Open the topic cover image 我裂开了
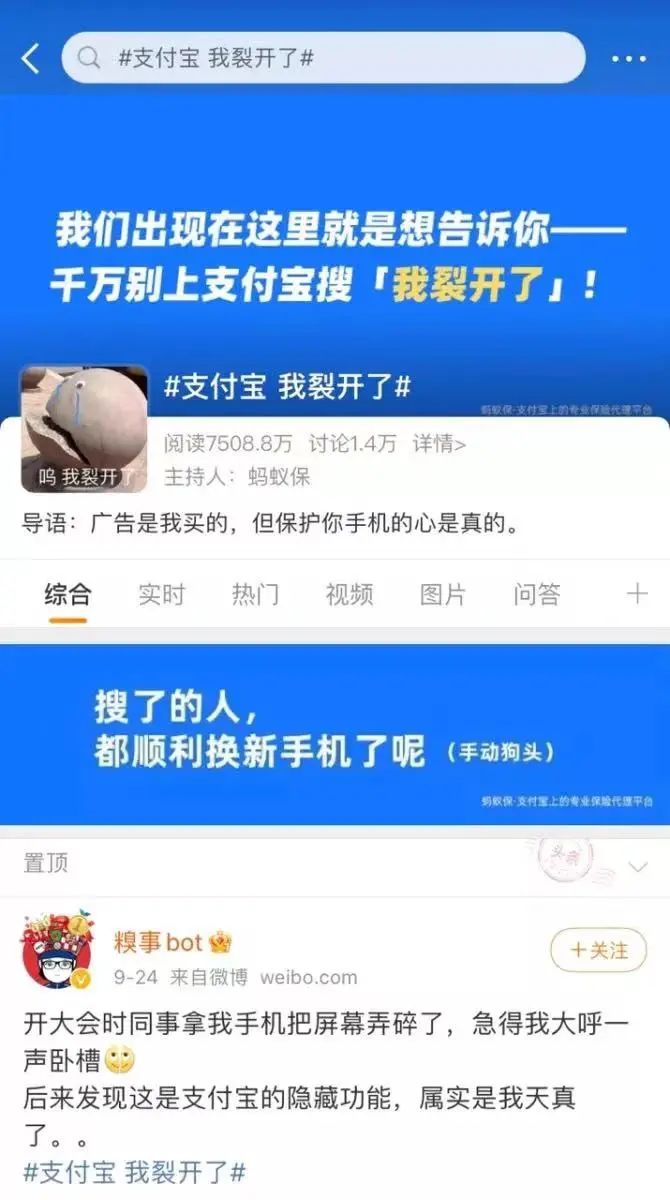The image size is (670, 1200). pyautogui.click(x=84, y=429)
